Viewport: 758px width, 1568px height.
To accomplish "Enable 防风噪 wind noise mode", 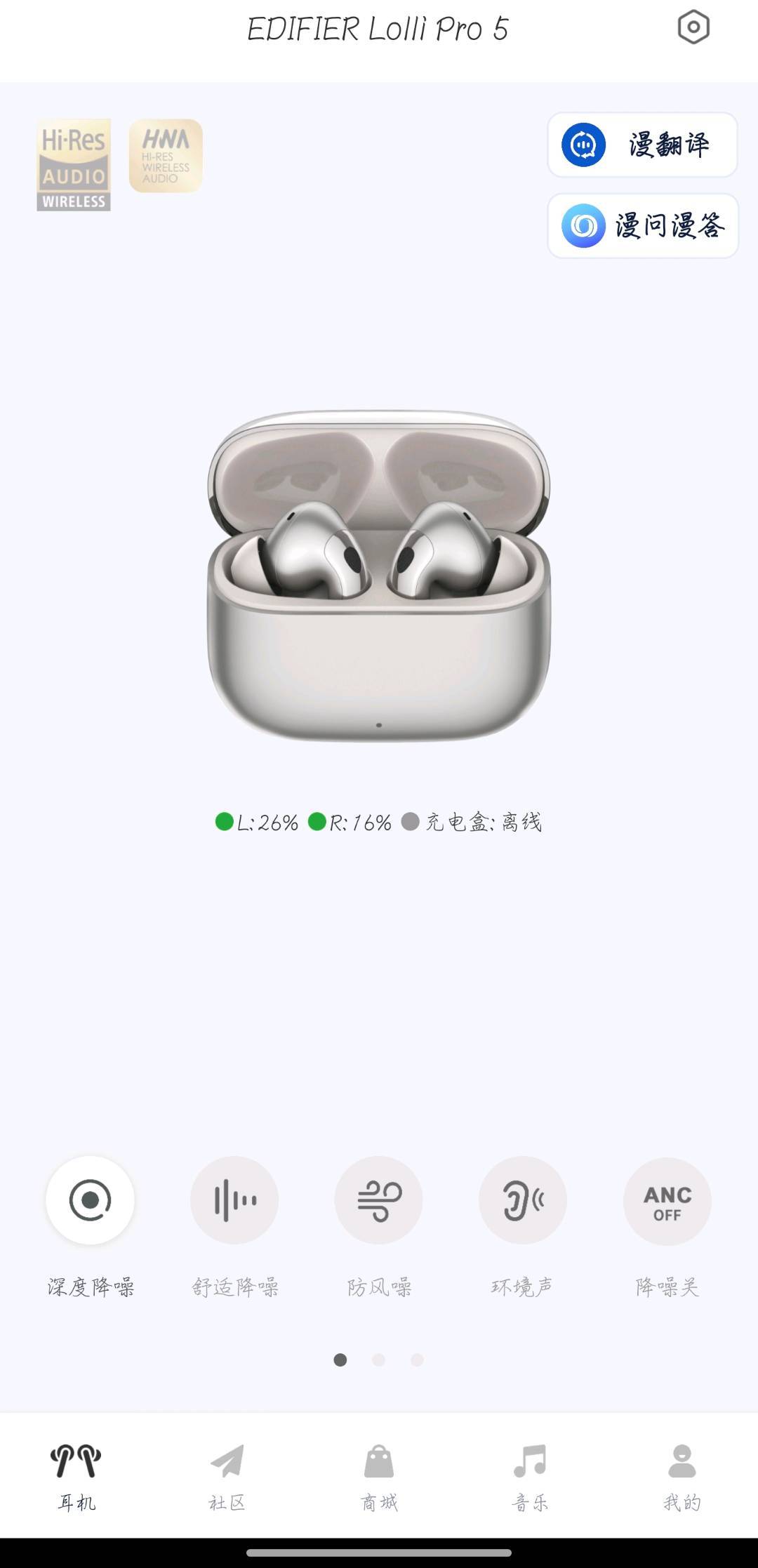I will coord(378,1200).
